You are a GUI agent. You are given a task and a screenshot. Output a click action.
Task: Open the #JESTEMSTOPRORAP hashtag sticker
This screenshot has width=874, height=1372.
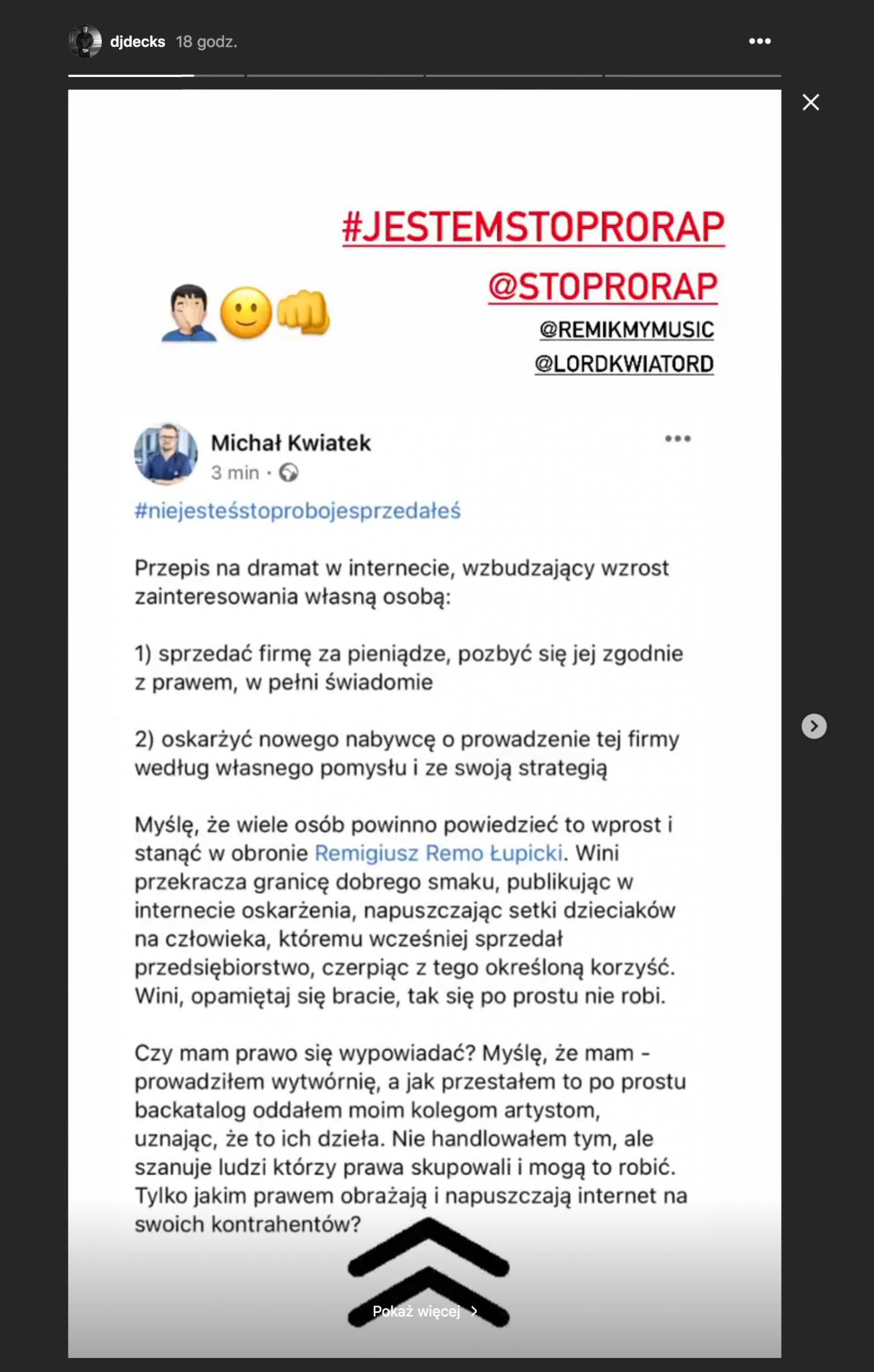533,227
